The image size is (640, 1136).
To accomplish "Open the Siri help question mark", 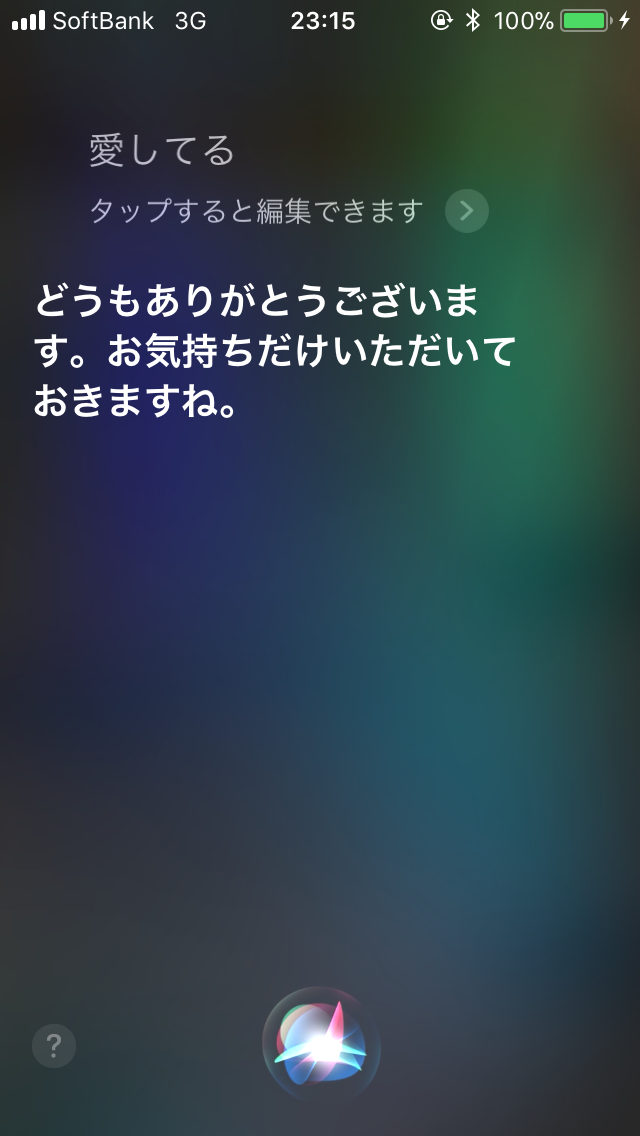I will point(54,1046).
